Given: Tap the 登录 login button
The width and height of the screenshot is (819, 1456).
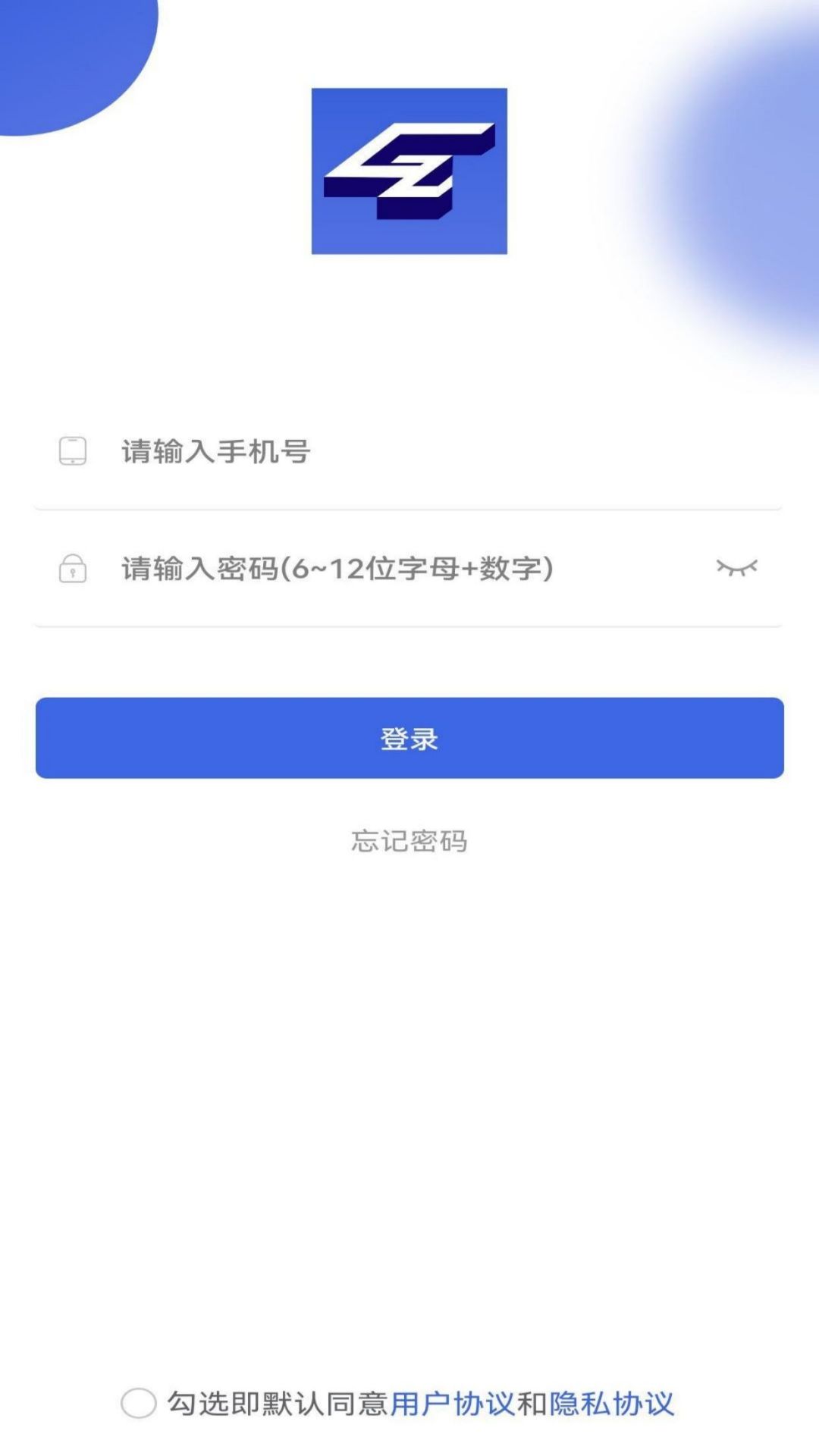Looking at the screenshot, I should (409, 738).
